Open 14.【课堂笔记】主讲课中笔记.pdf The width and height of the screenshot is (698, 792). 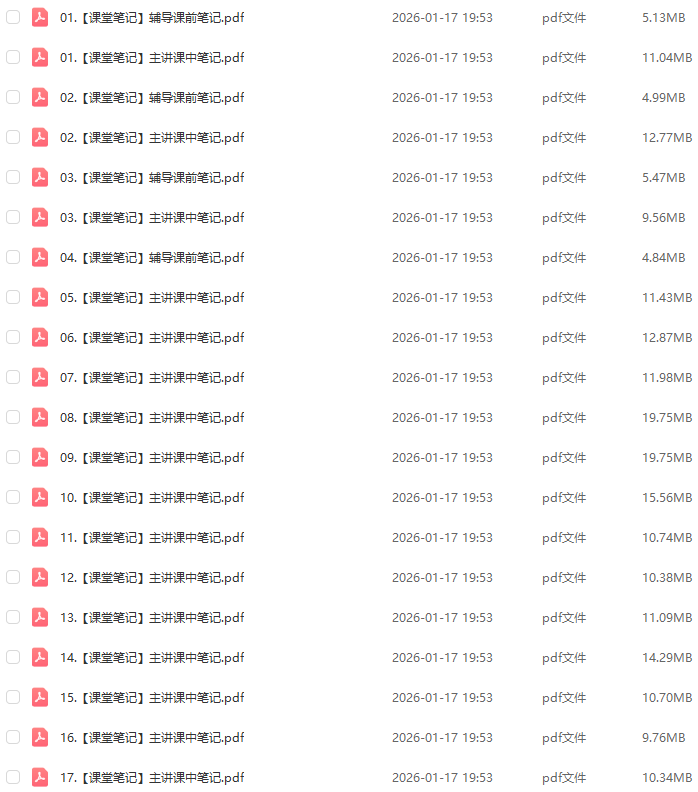coord(152,658)
